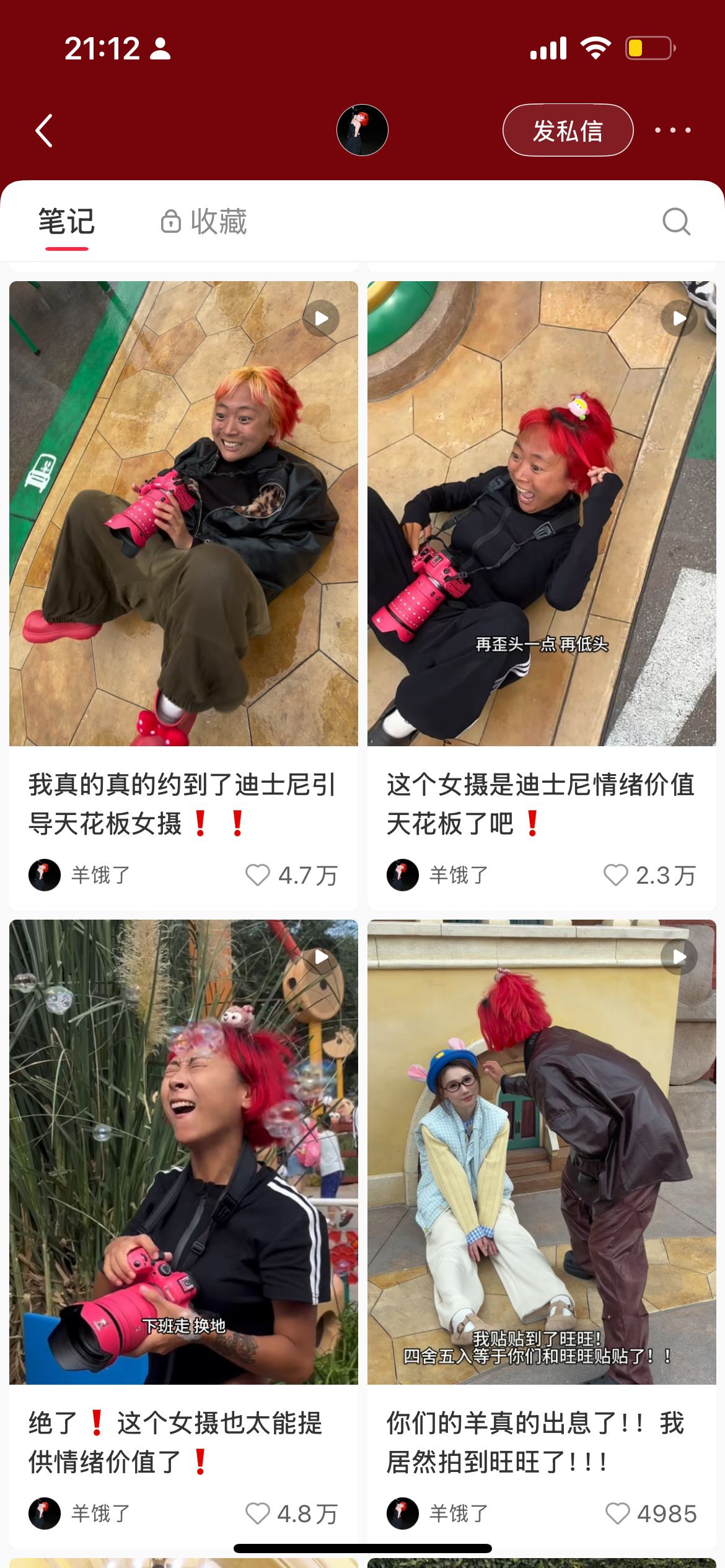Switch to the 笔记 tab
Viewport: 725px width, 1568px height.
point(66,222)
